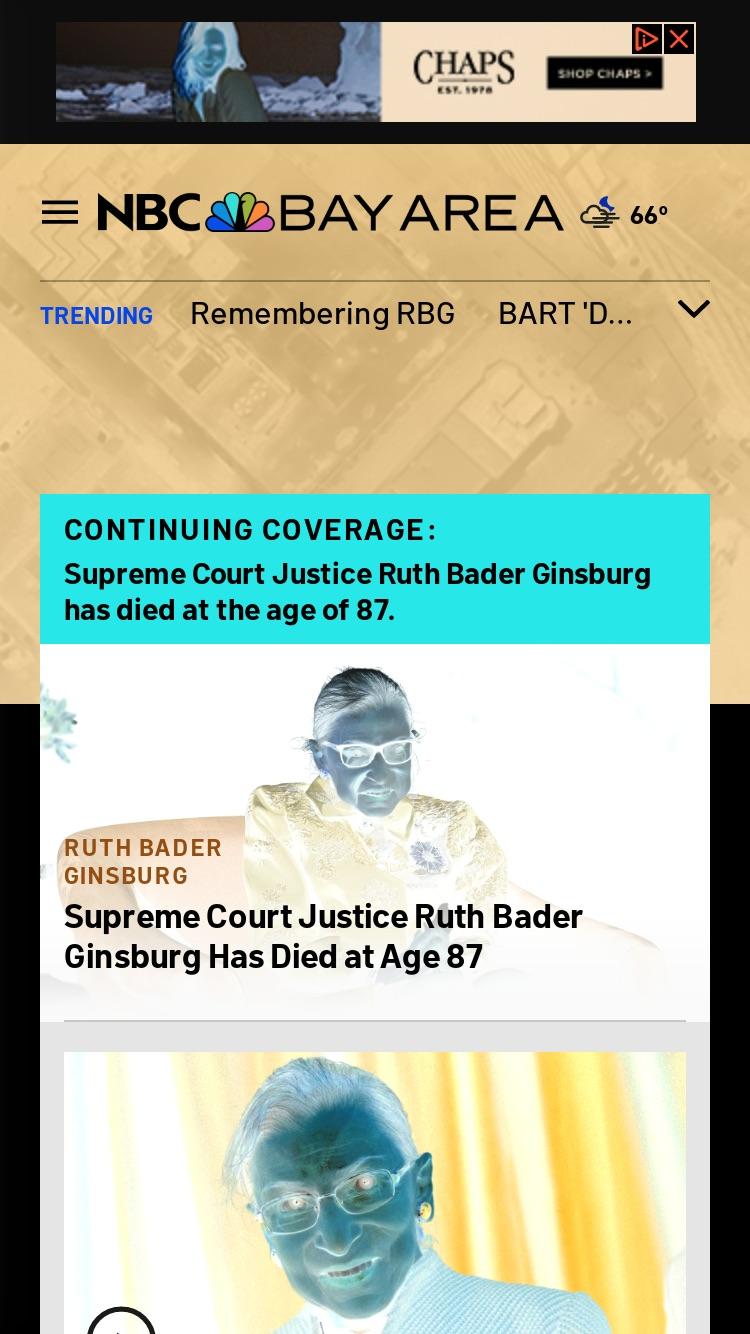
Task: Tap the NBC Bay Area logo
Action: (330, 213)
